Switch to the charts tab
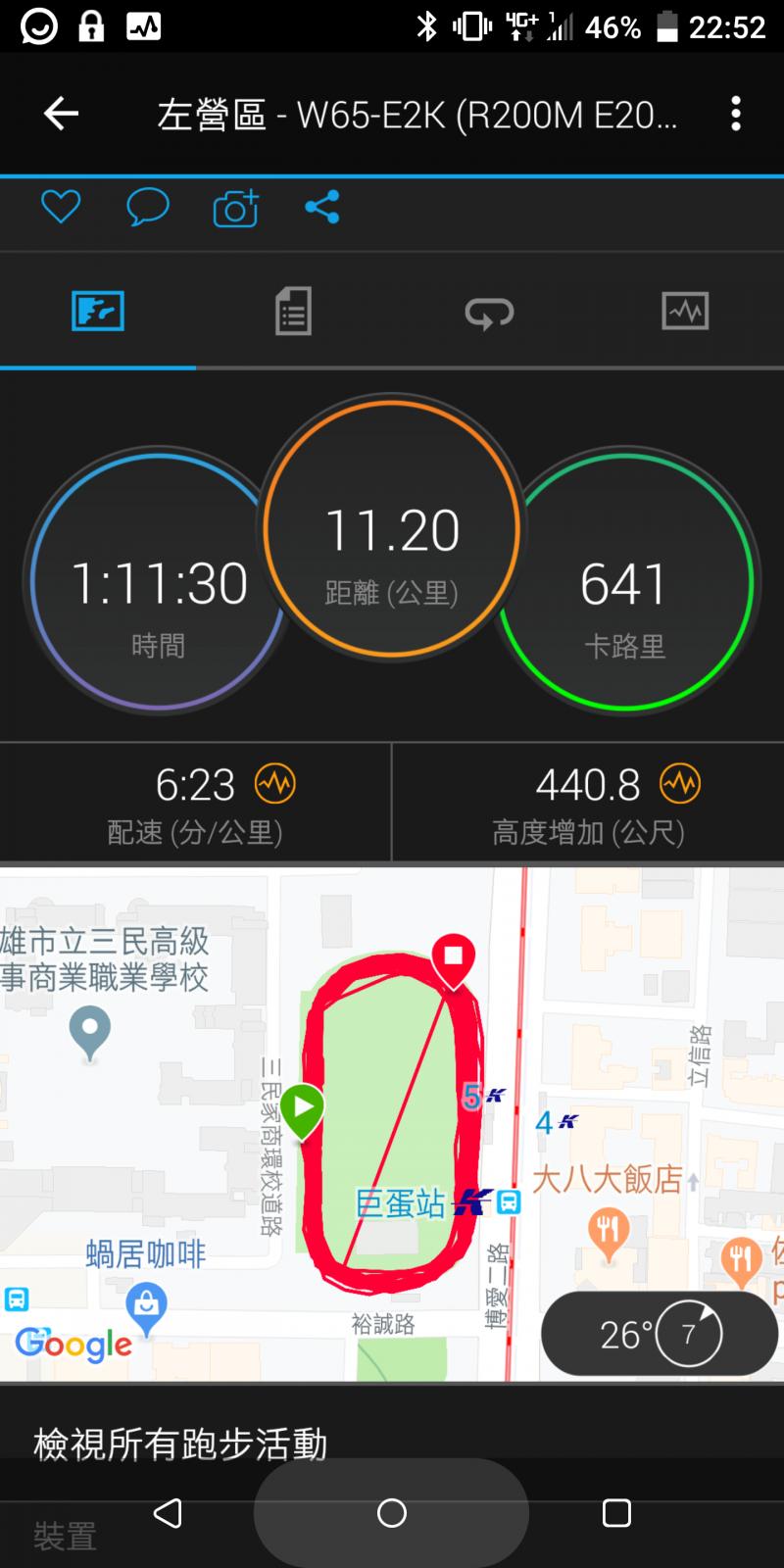Image resolution: width=784 pixels, height=1568 pixels. tap(685, 313)
